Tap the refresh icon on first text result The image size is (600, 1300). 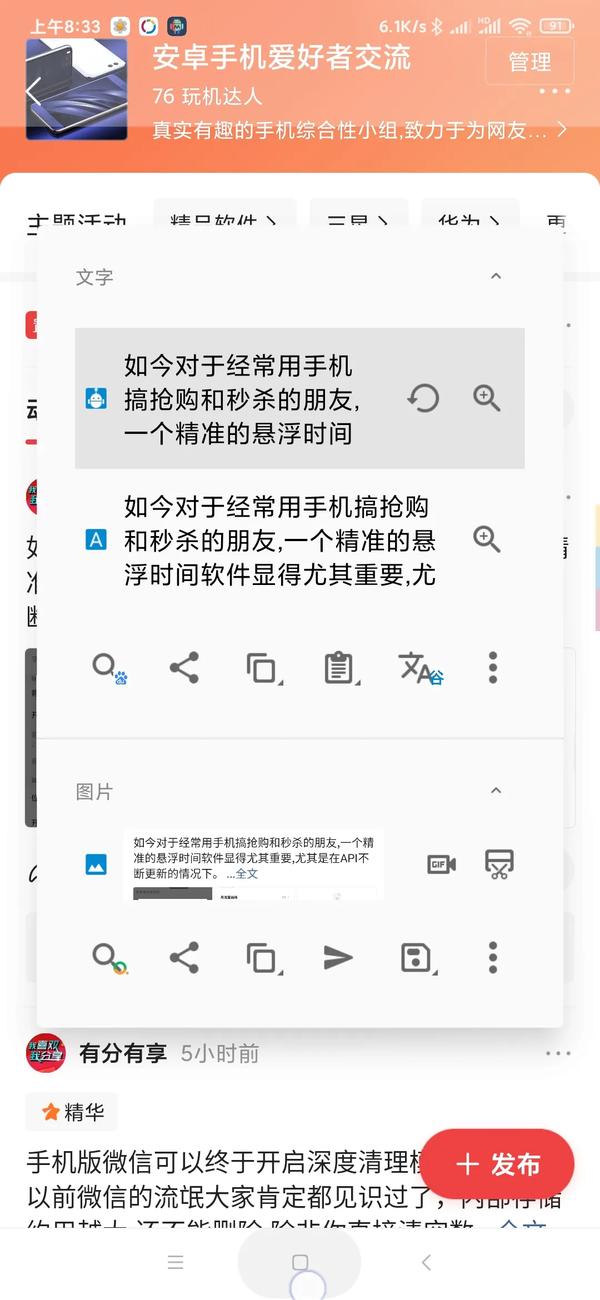[x=423, y=399]
